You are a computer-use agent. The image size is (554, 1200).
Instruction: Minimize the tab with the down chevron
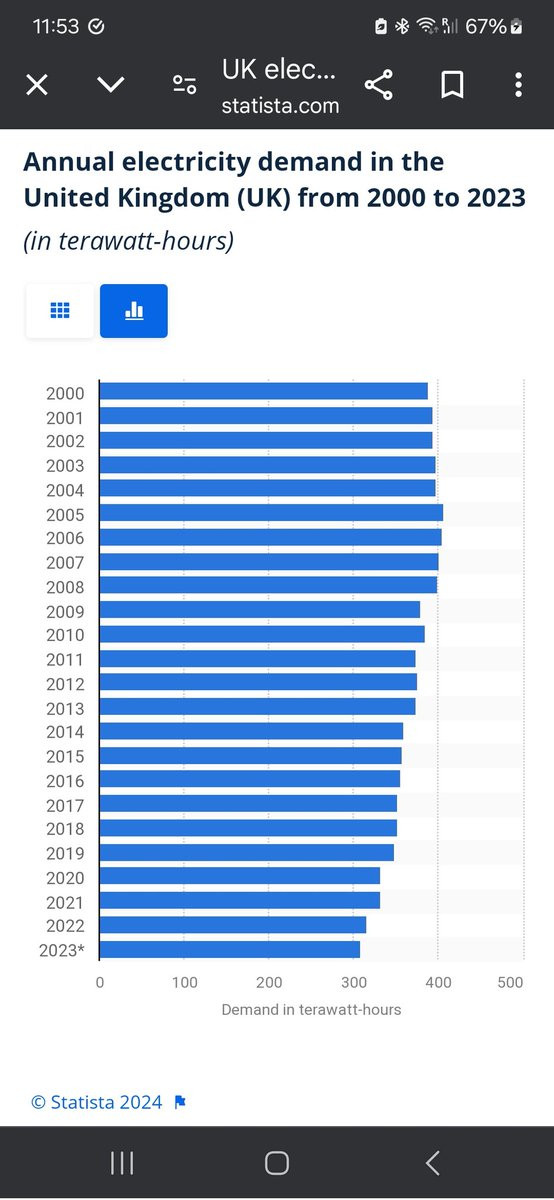pos(111,85)
